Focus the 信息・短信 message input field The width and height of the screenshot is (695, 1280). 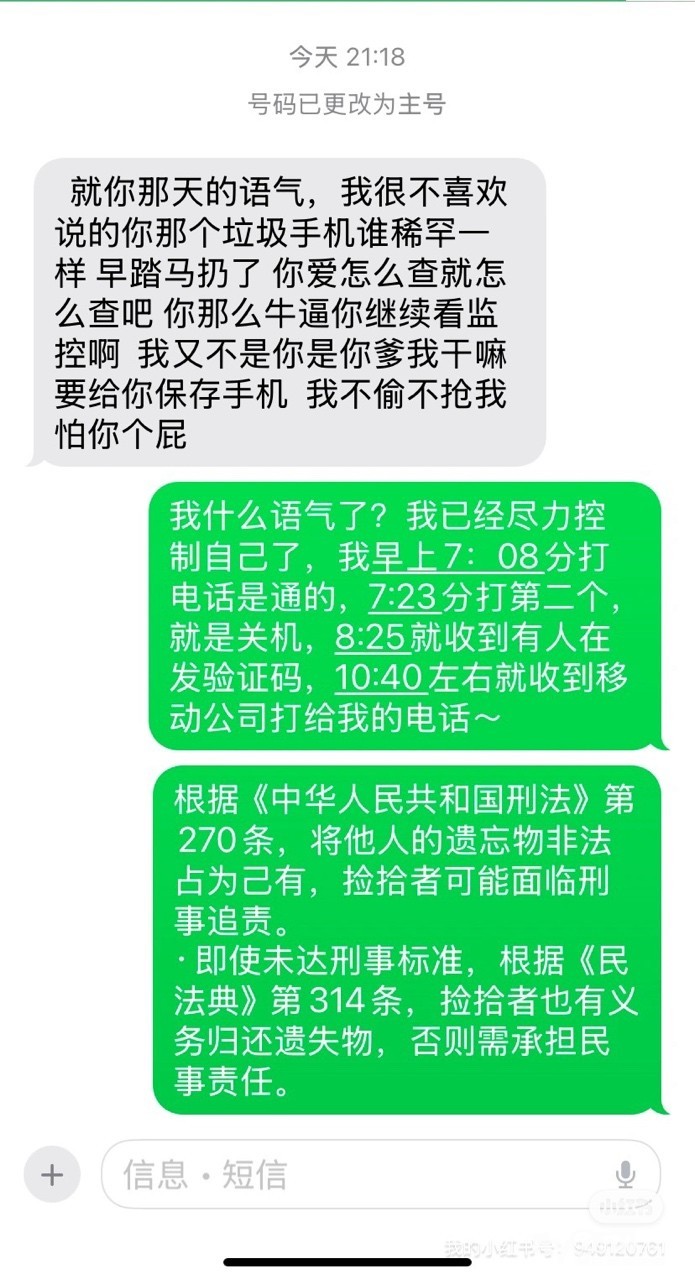381,1174
